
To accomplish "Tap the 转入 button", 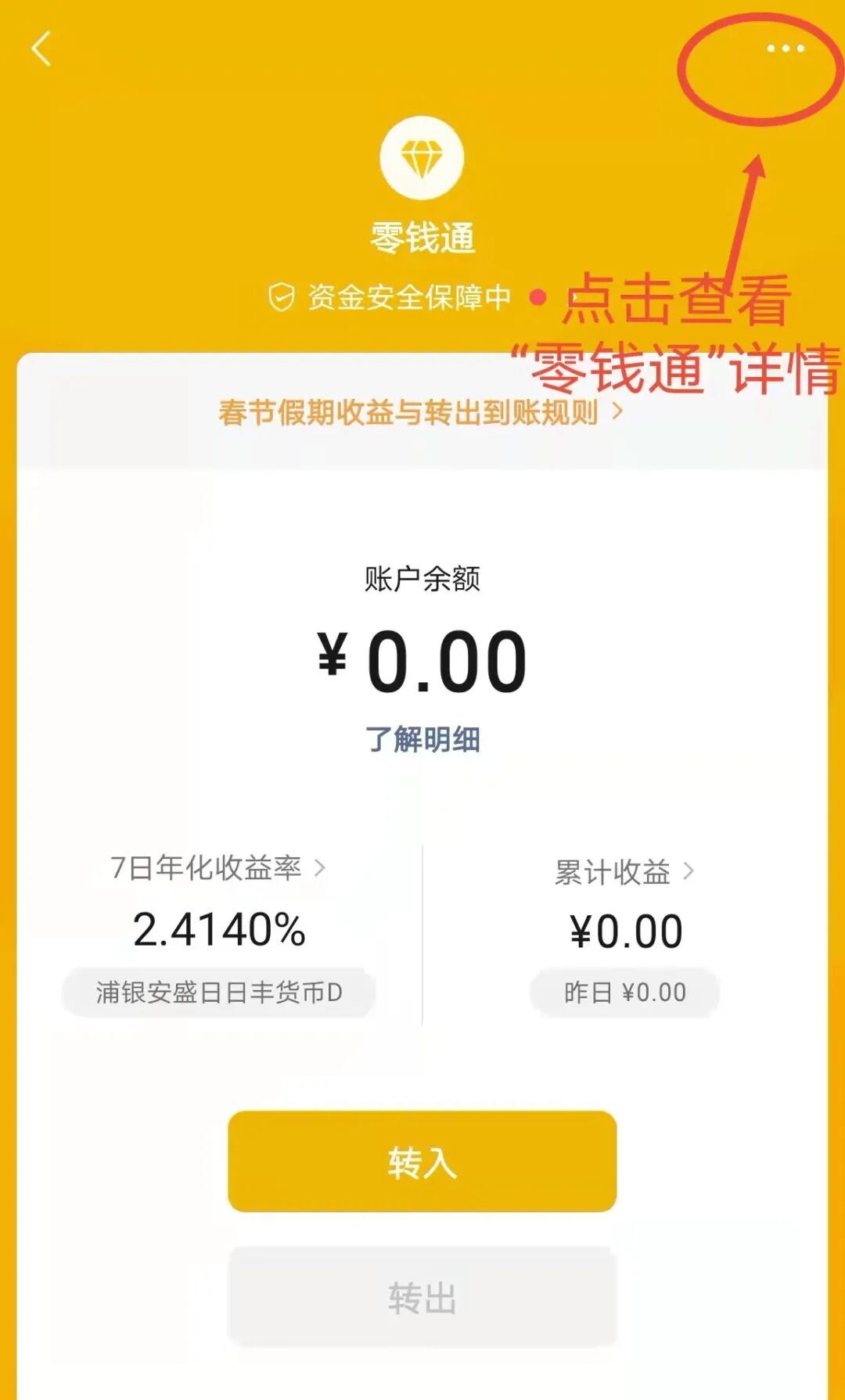I will point(422,1161).
